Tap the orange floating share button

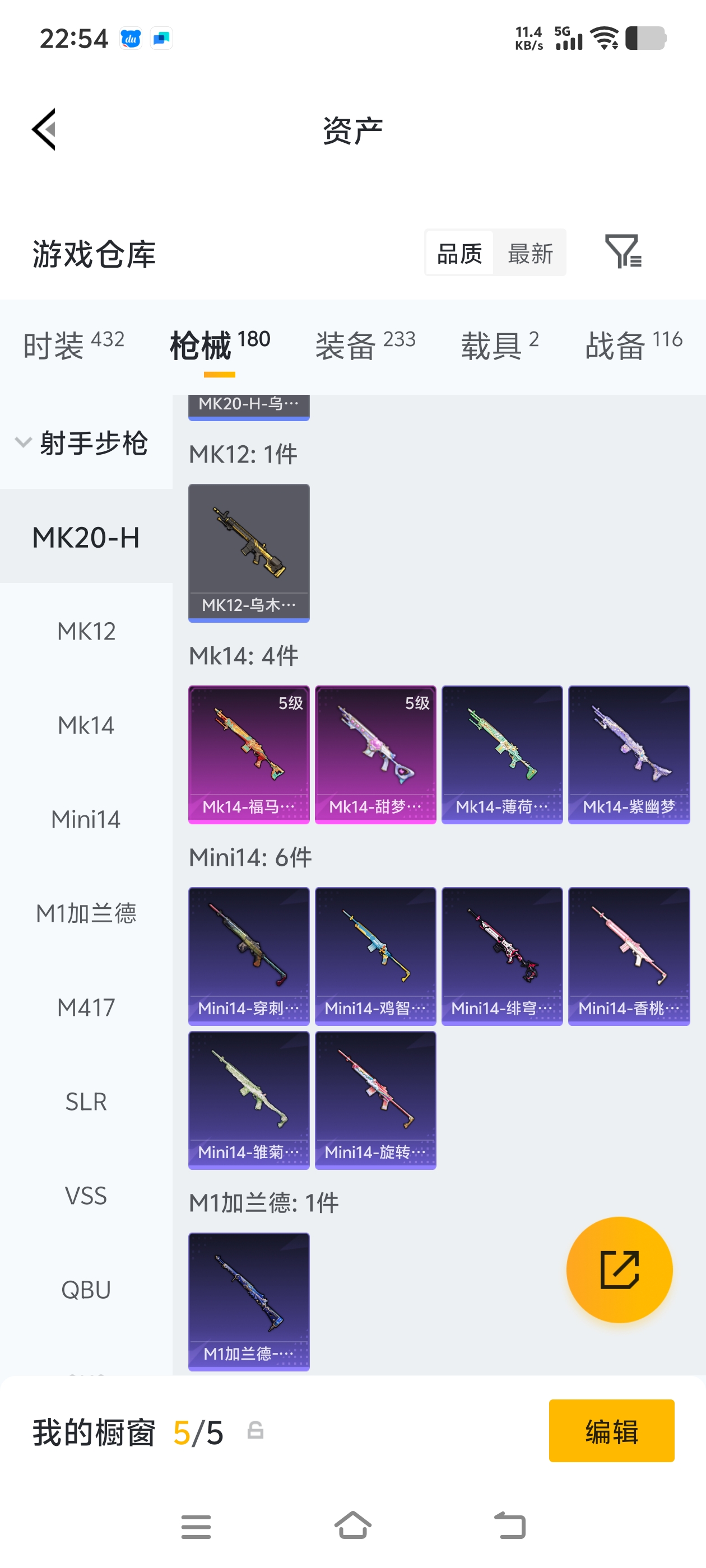(x=619, y=1269)
